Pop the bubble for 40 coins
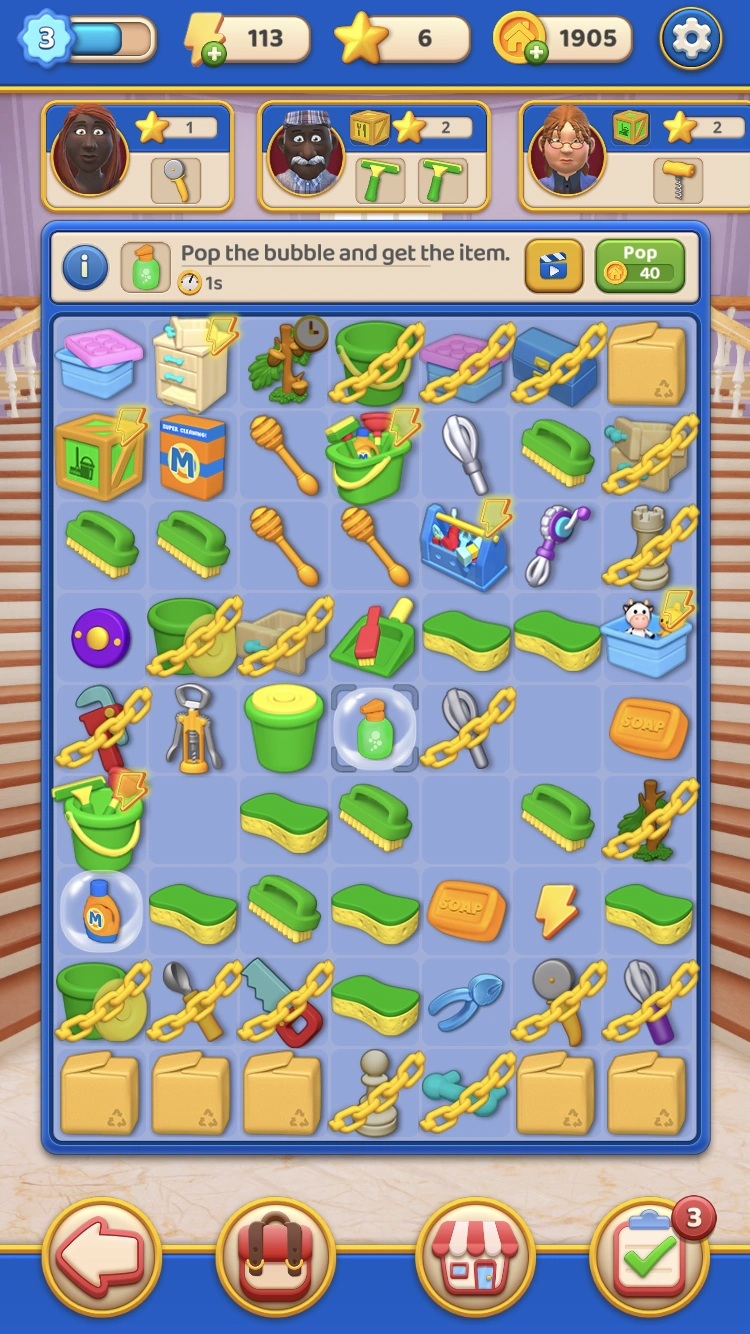The image size is (750, 1334). click(x=640, y=265)
